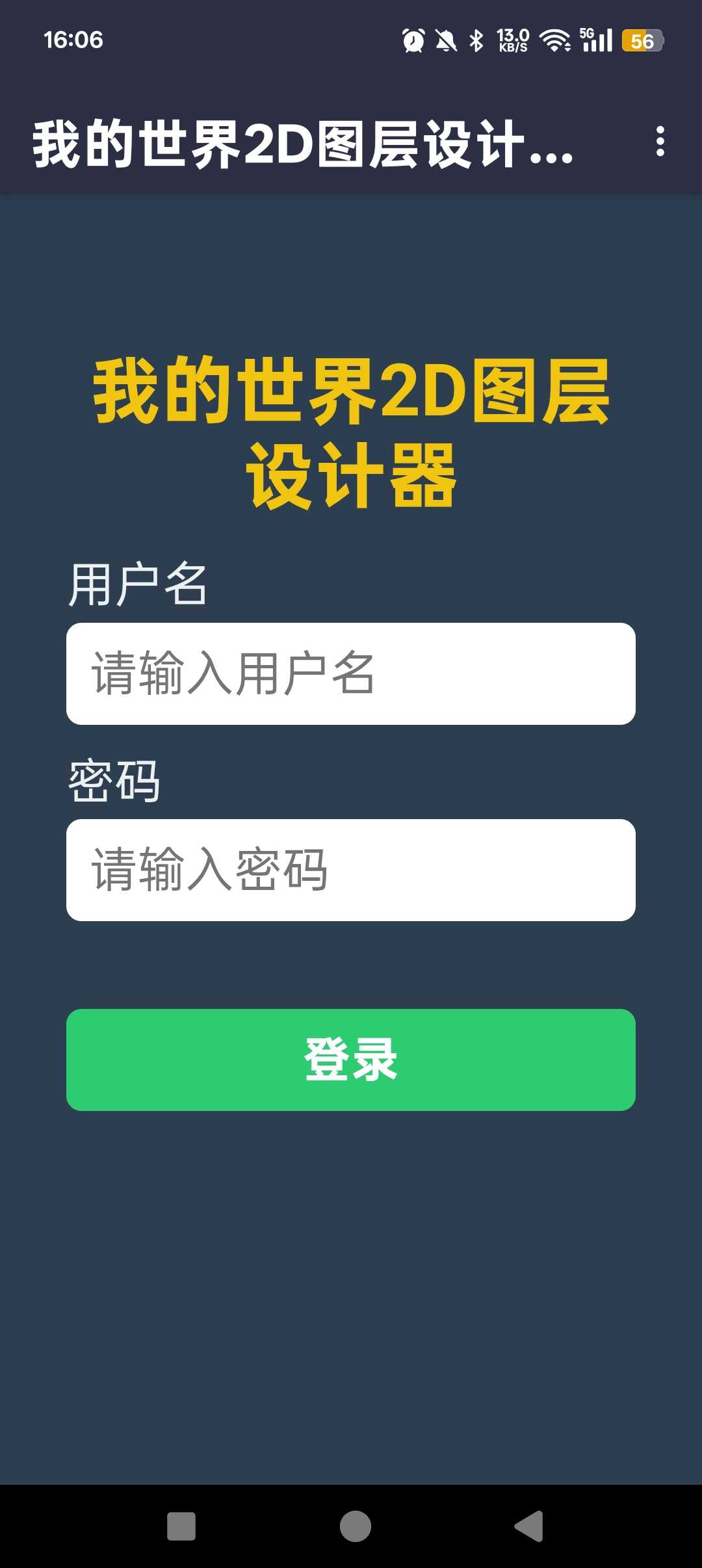Go back using system back button
702x1568 pixels.
pos(529,1526)
